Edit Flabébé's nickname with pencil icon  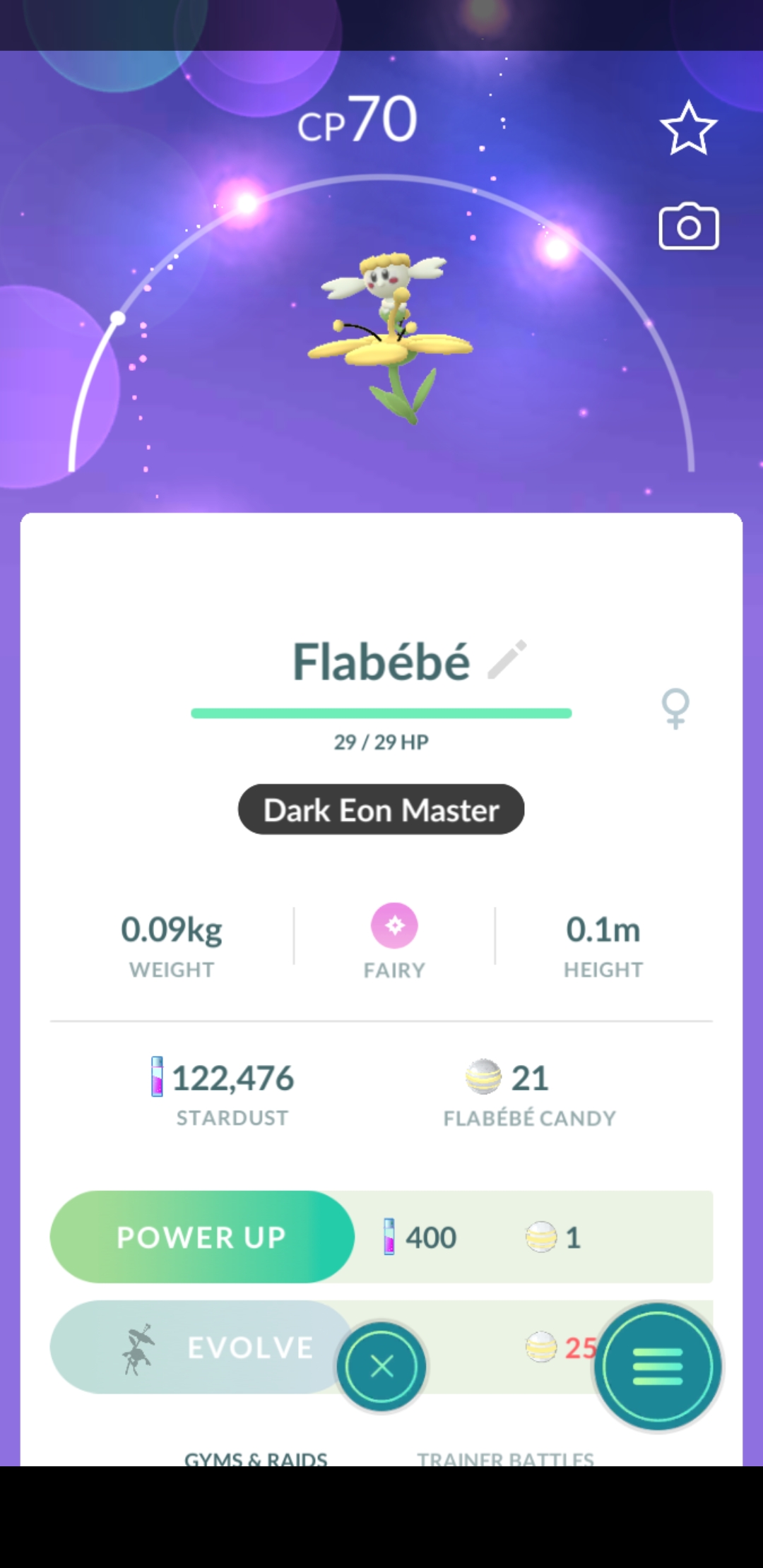[x=507, y=660]
